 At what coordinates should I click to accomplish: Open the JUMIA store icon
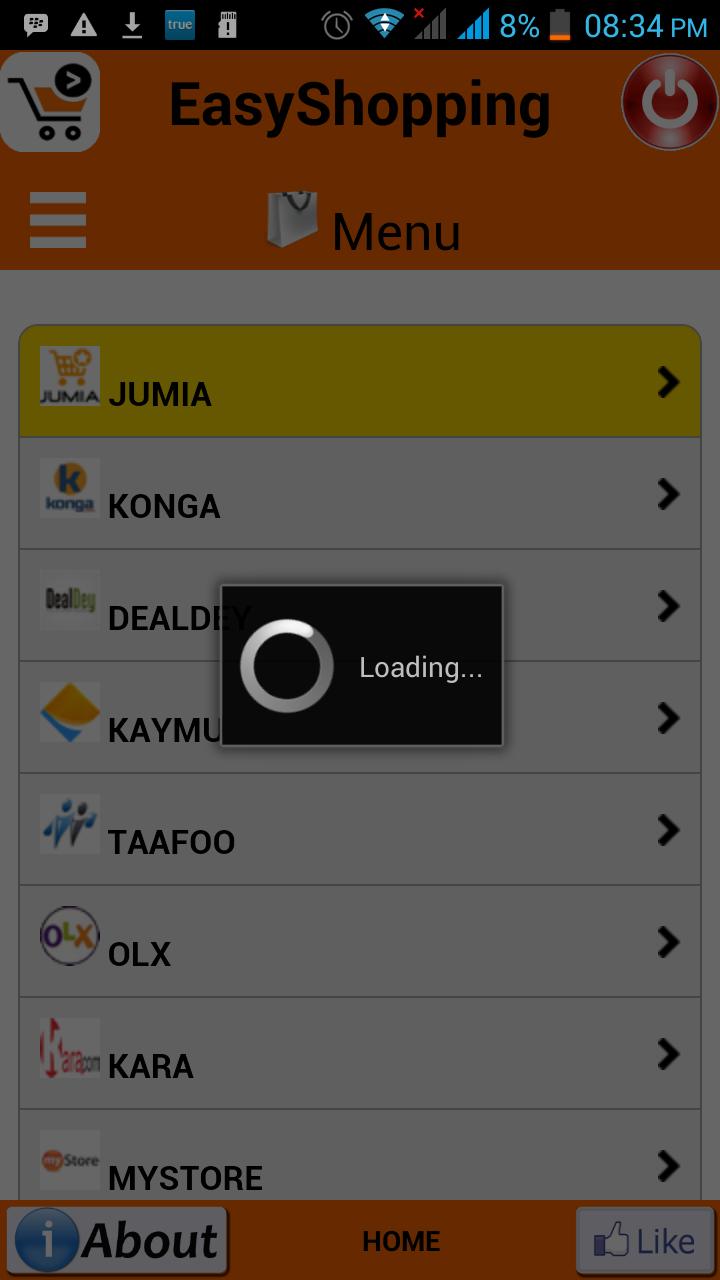(x=67, y=375)
